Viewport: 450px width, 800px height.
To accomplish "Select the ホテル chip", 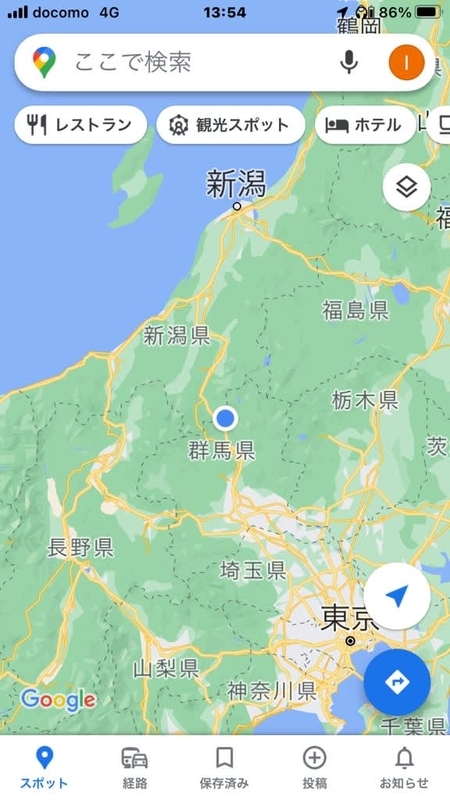I will (x=365, y=125).
